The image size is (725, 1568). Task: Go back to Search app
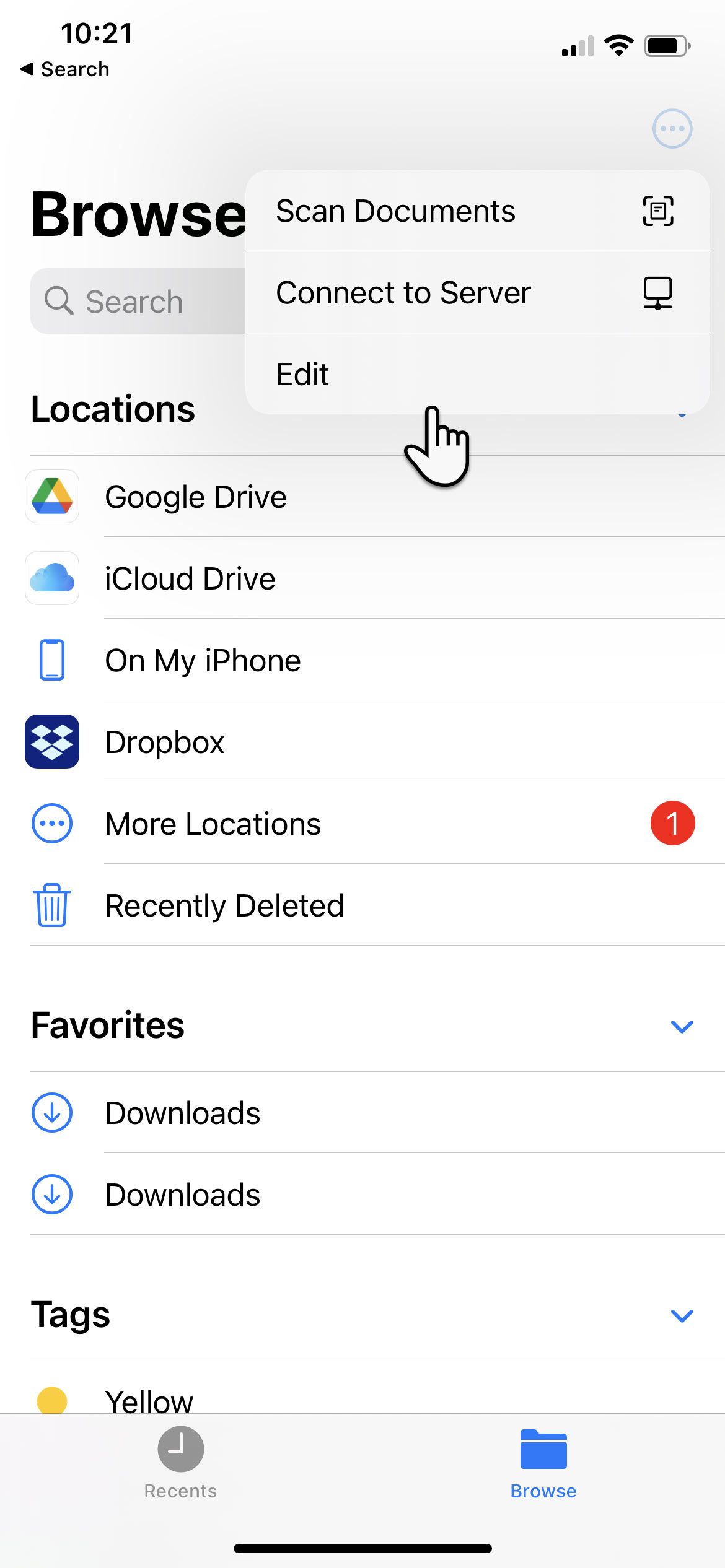pyautogui.click(x=65, y=69)
